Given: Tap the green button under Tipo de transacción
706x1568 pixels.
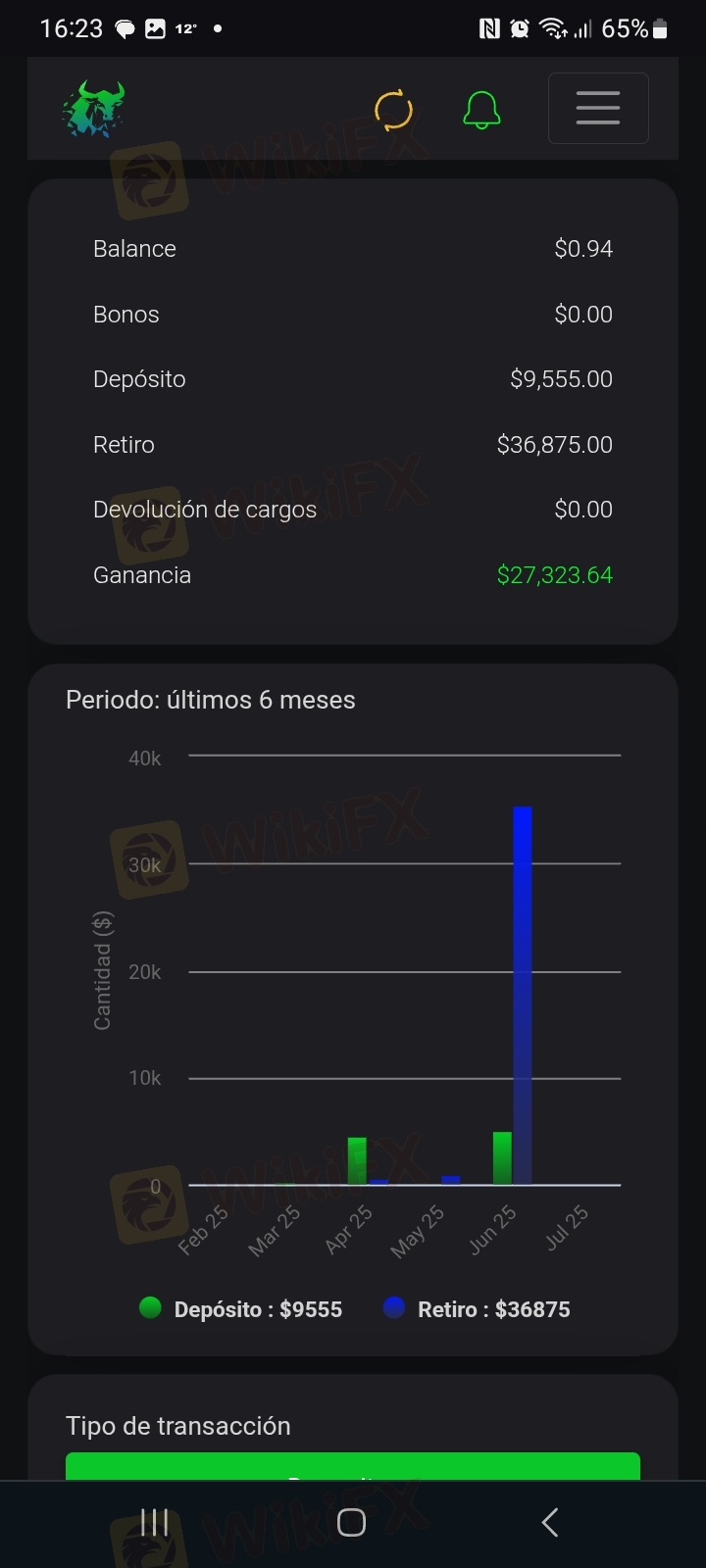Looking at the screenshot, I should point(353,1466).
